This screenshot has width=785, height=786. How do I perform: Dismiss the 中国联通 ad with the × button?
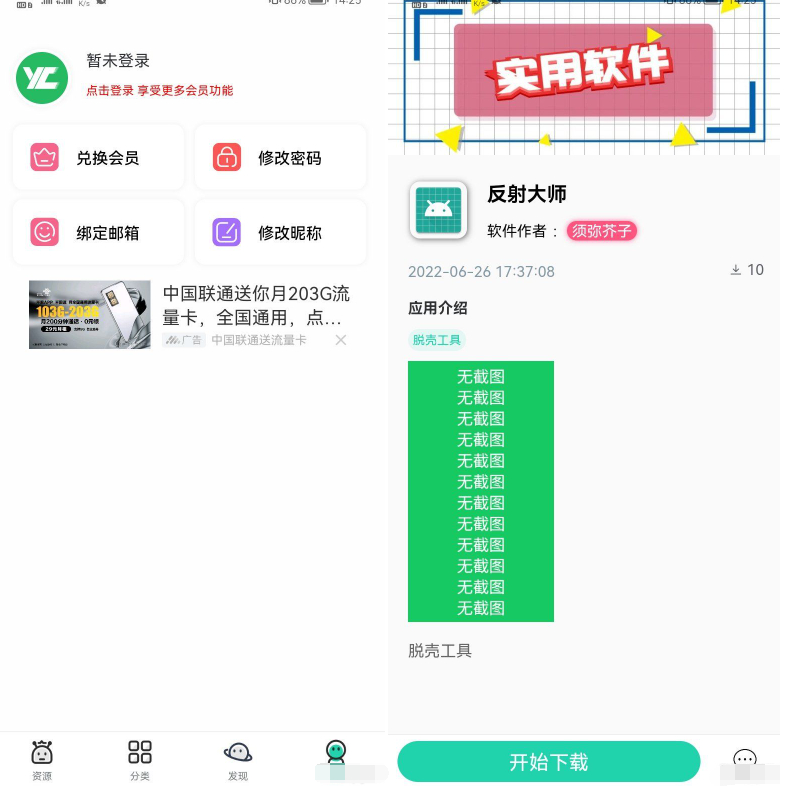pos(340,340)
